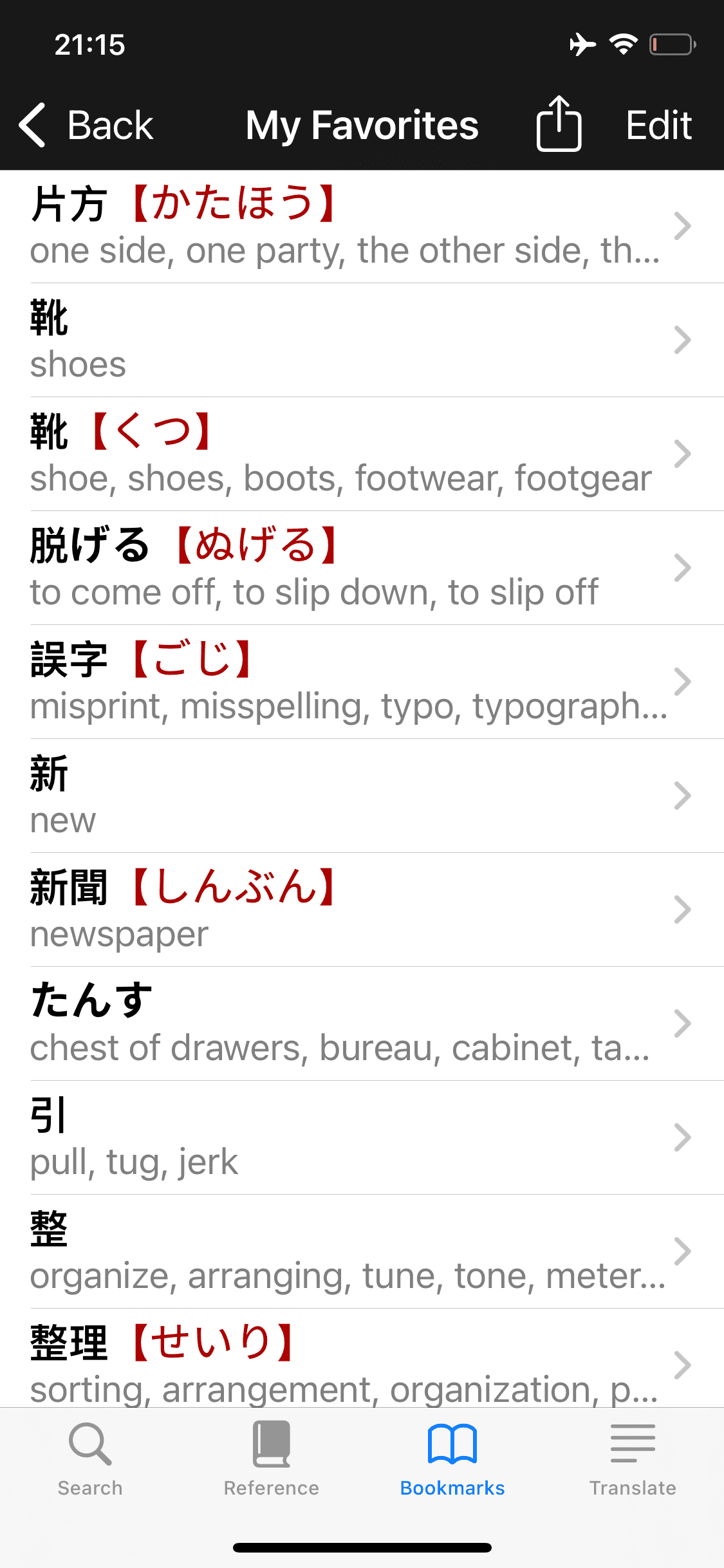
Task: Open the たんす chest of drawers entry
Action: (x=362, y=1024)
